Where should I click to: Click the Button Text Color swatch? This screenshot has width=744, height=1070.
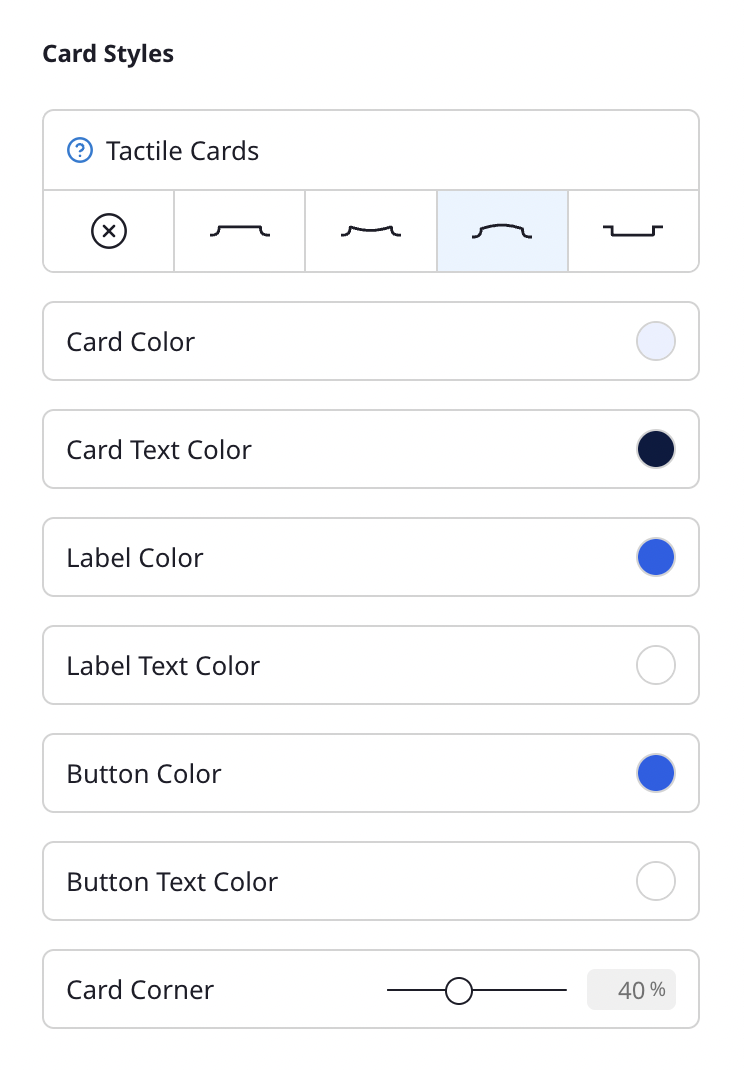coord(655,881)
